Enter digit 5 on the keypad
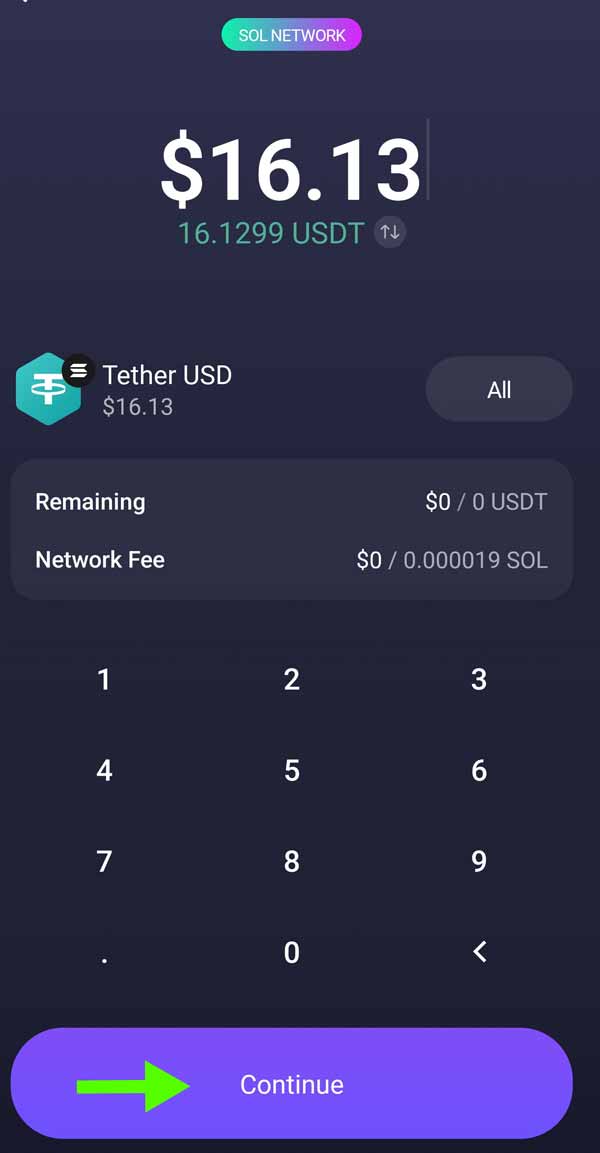 291,771
